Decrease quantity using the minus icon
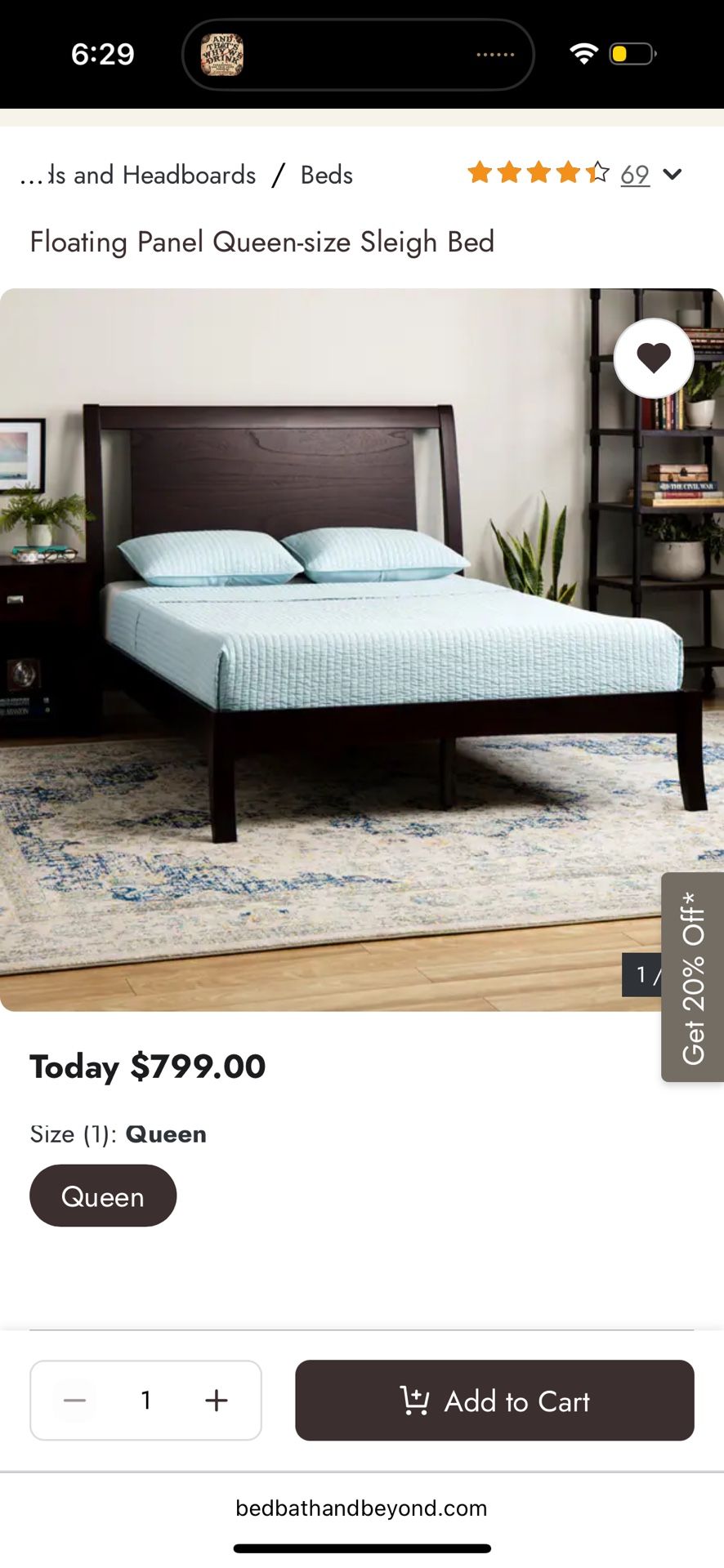 pos(74,1400)
